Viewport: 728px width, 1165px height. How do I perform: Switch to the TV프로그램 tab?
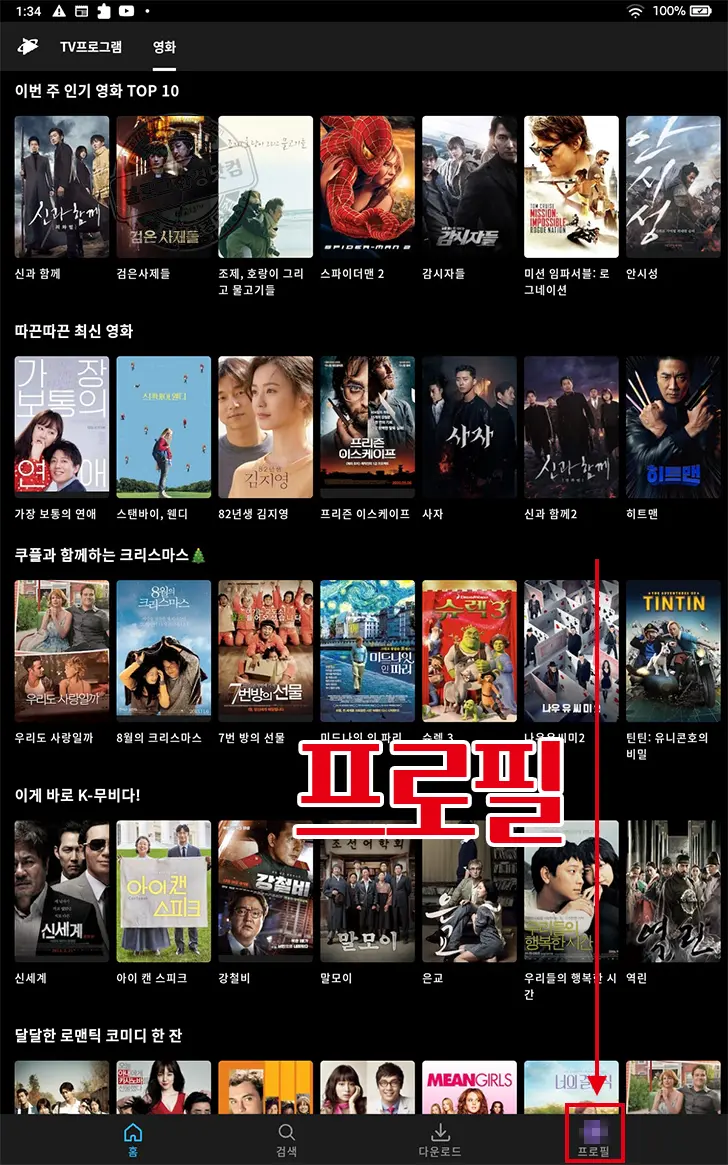pos(90,47)
